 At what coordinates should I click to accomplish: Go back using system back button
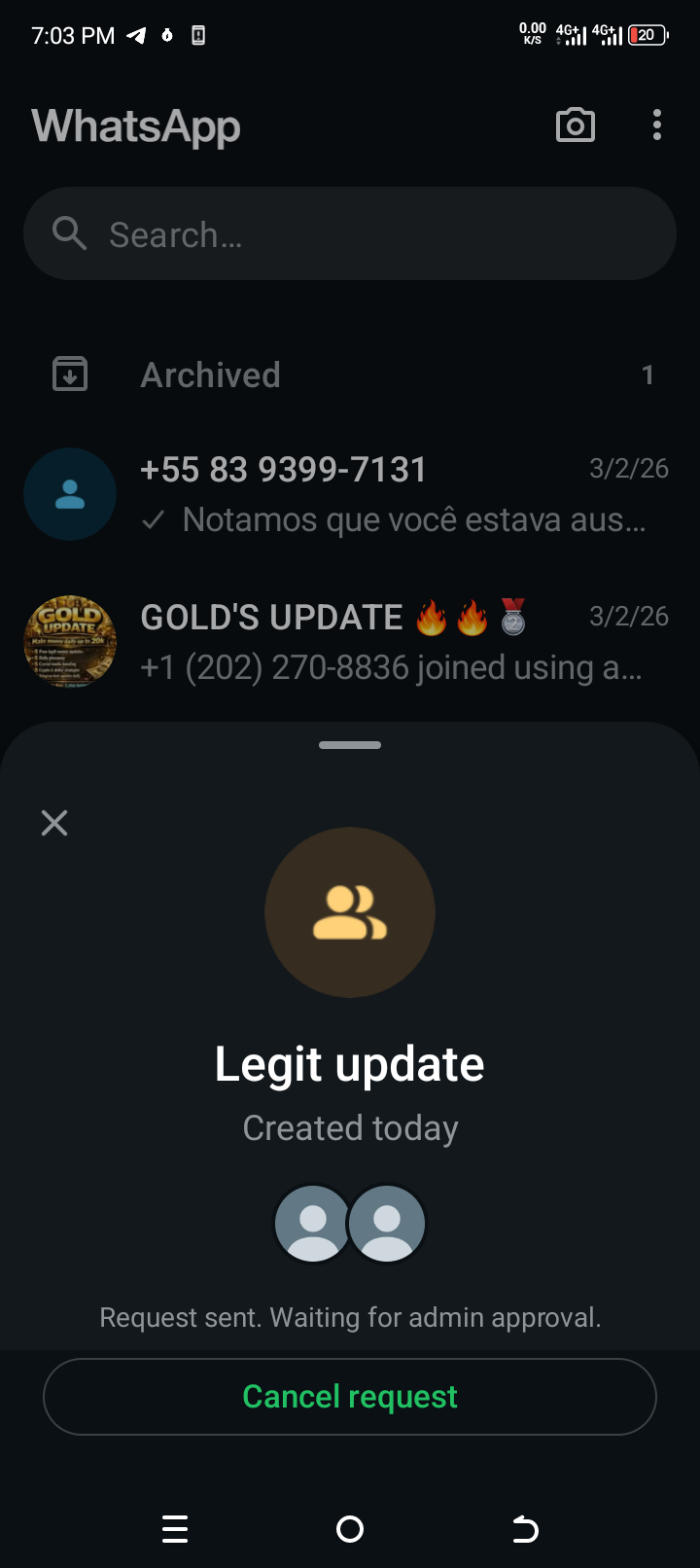pyautogui.click(x=525, y=1529)
